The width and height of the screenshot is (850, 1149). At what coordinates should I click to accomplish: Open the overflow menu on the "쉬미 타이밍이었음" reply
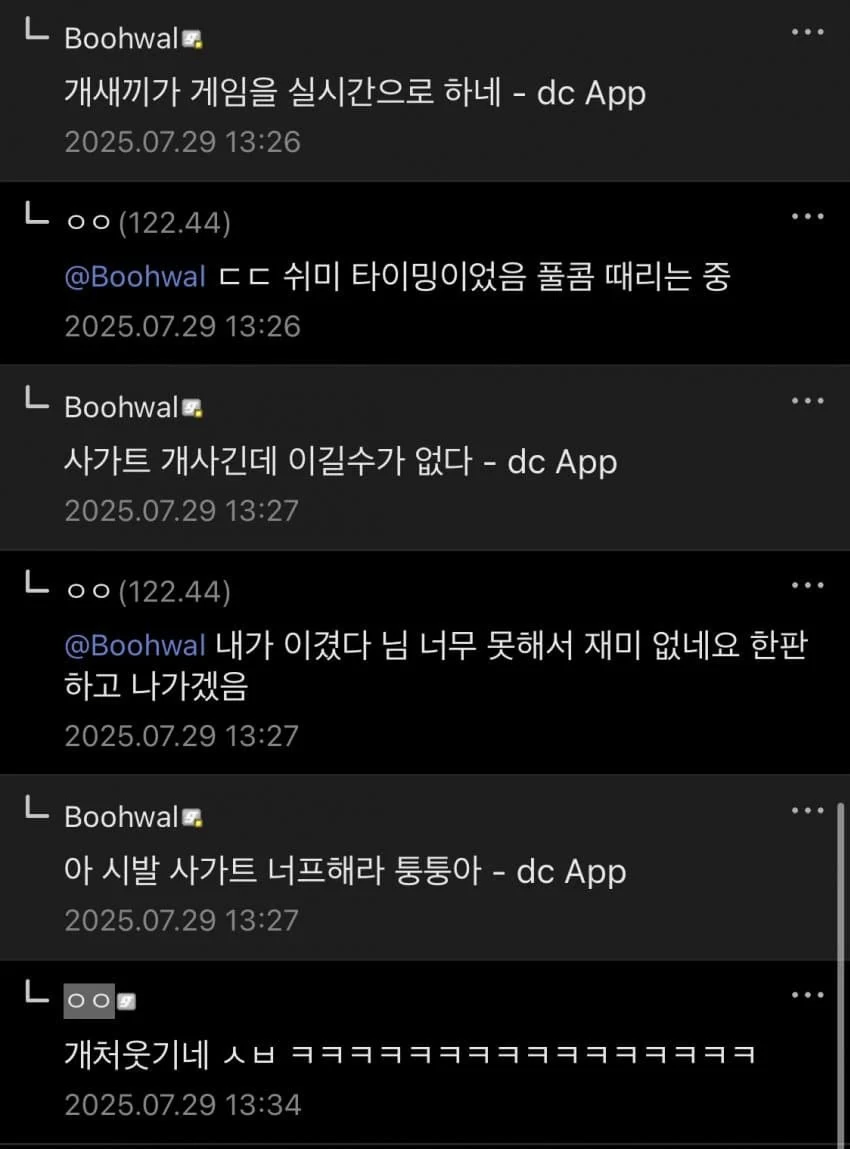(x=807, y=217)
